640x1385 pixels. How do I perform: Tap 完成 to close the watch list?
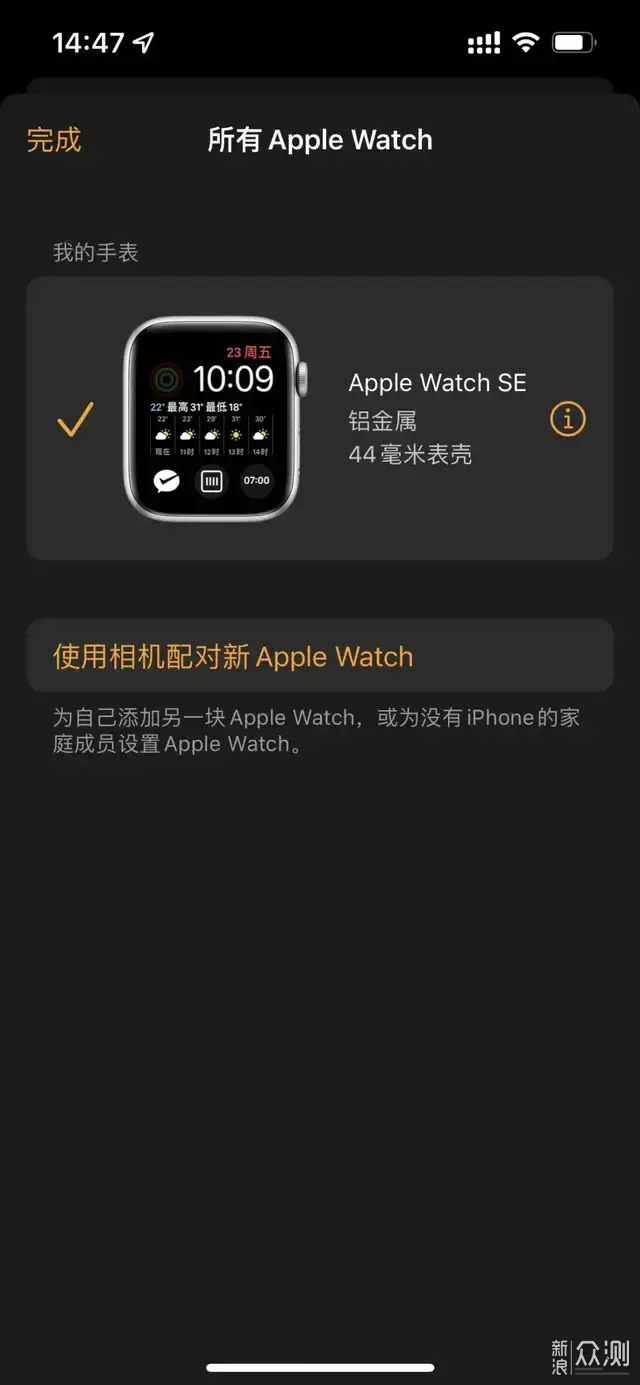[54, 140]
